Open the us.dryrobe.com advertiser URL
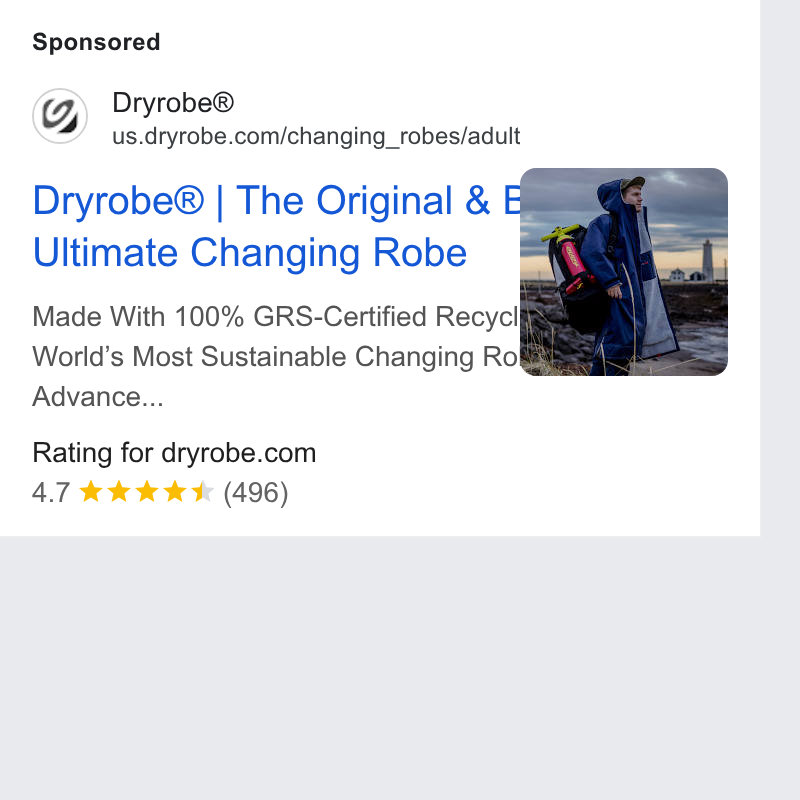The width and height of the screenshot is (800, 800). point(316,136)
